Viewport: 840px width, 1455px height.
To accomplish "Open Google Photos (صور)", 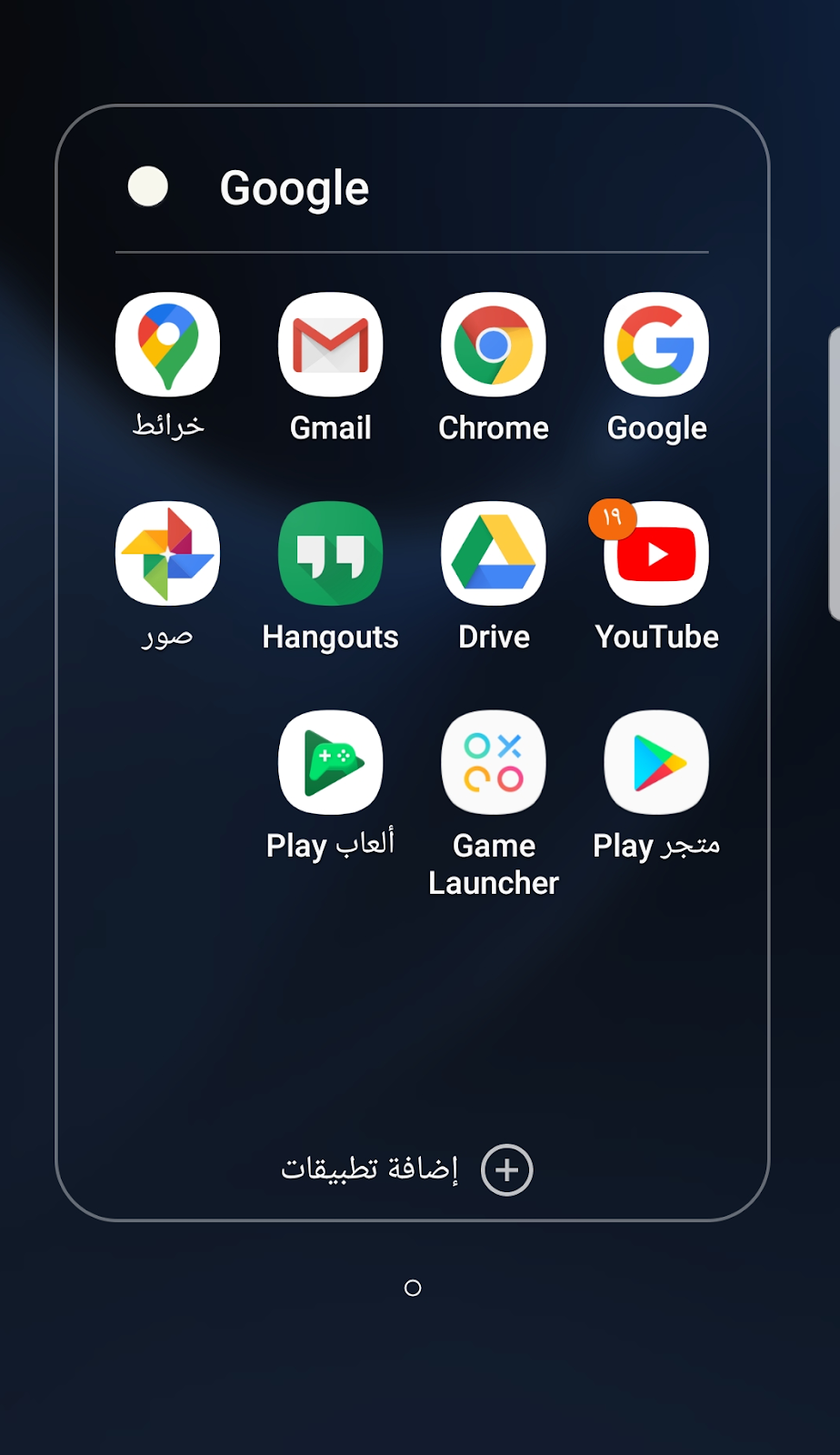I will (x=167, y=554).
